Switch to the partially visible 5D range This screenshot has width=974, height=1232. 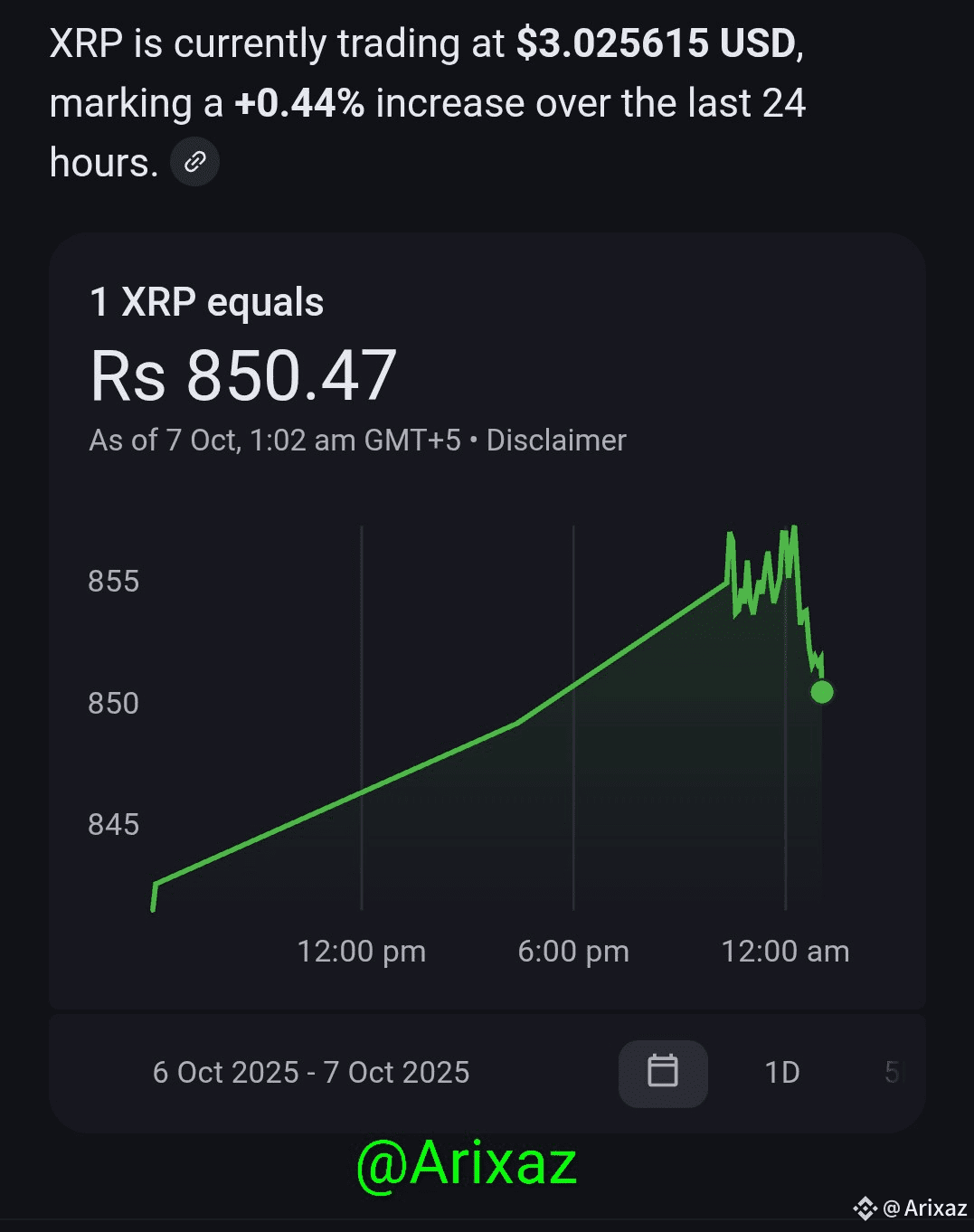[x=894, y=1073]
